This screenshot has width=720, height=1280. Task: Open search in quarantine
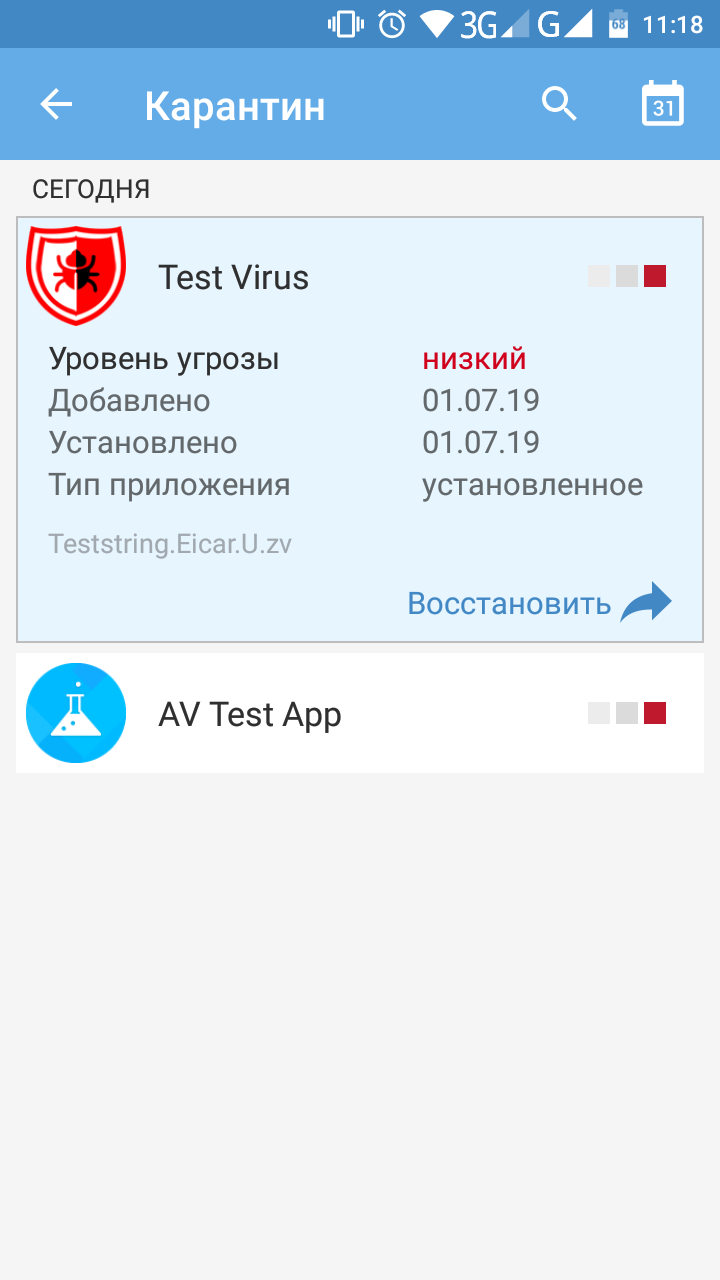559,104
